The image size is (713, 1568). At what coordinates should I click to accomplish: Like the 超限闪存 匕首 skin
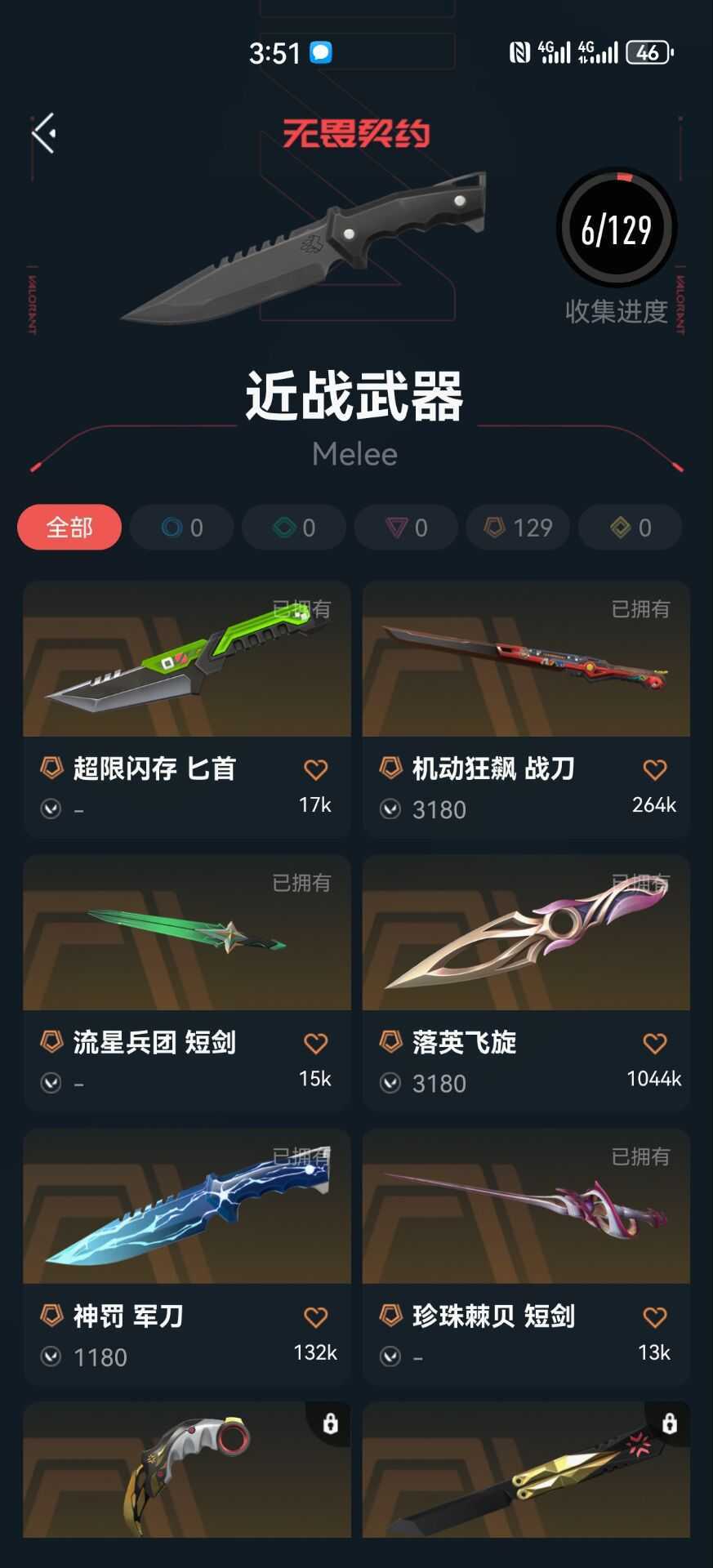click(315, 769)
